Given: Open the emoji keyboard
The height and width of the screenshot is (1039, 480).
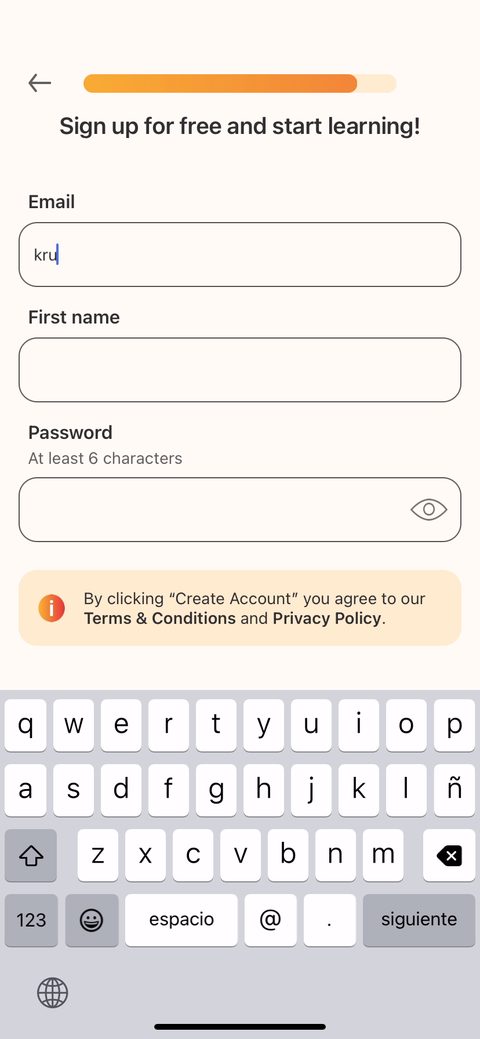Looking at the screenshot, I should pyautogui.click(x=91, y=920).
